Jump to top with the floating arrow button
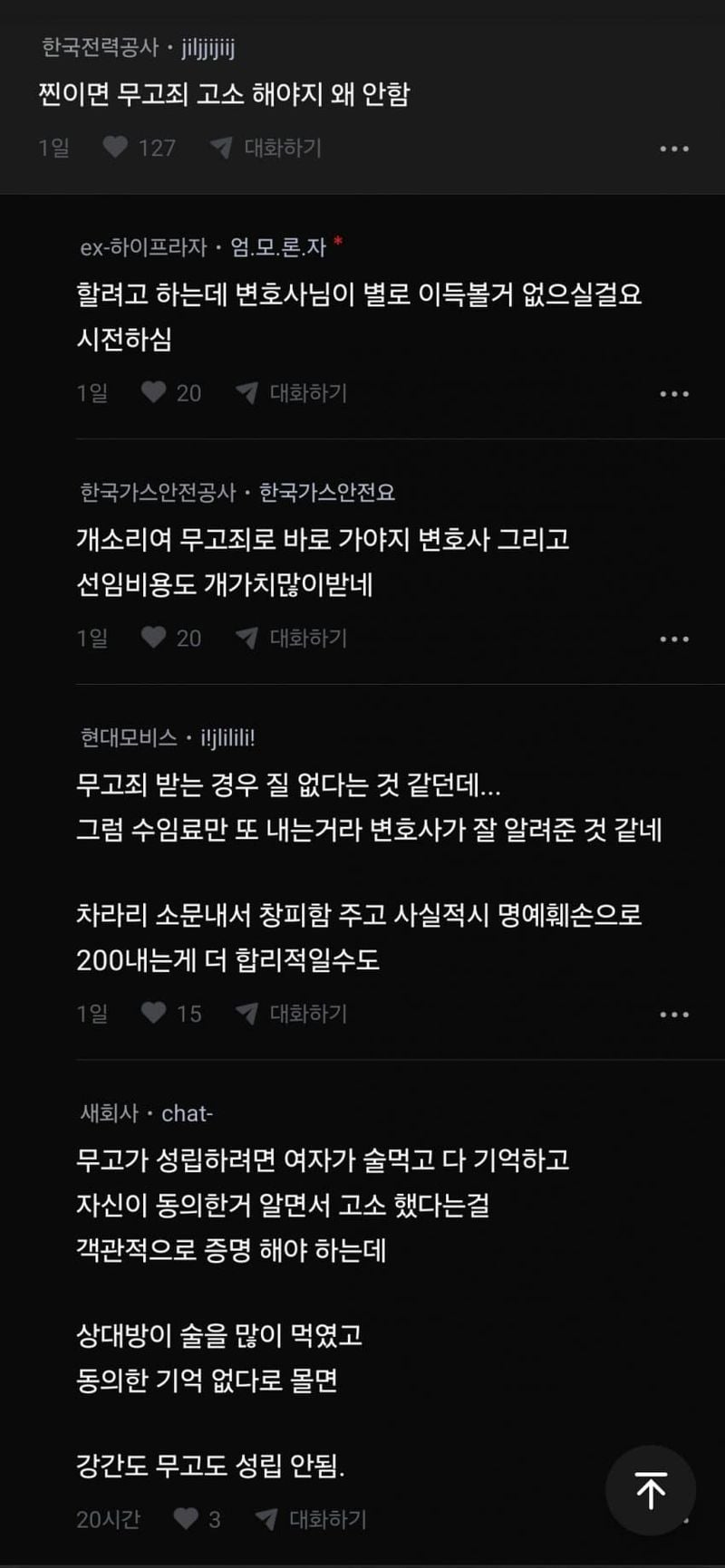Screen dimensions: 725x1568 point(651,1490)
